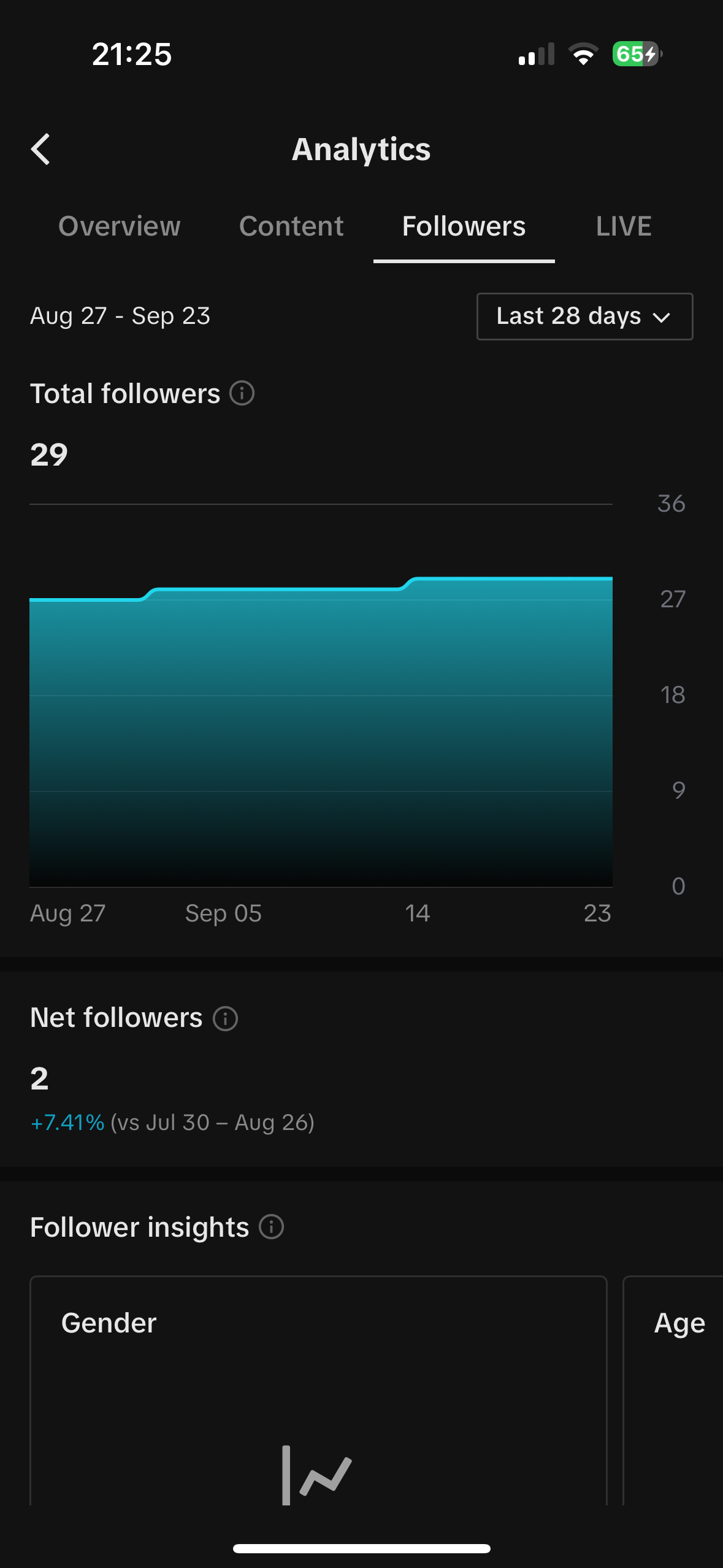Open the Net followers info icon
This screenshot has height=1568, width=723.
click(225, 1018)
